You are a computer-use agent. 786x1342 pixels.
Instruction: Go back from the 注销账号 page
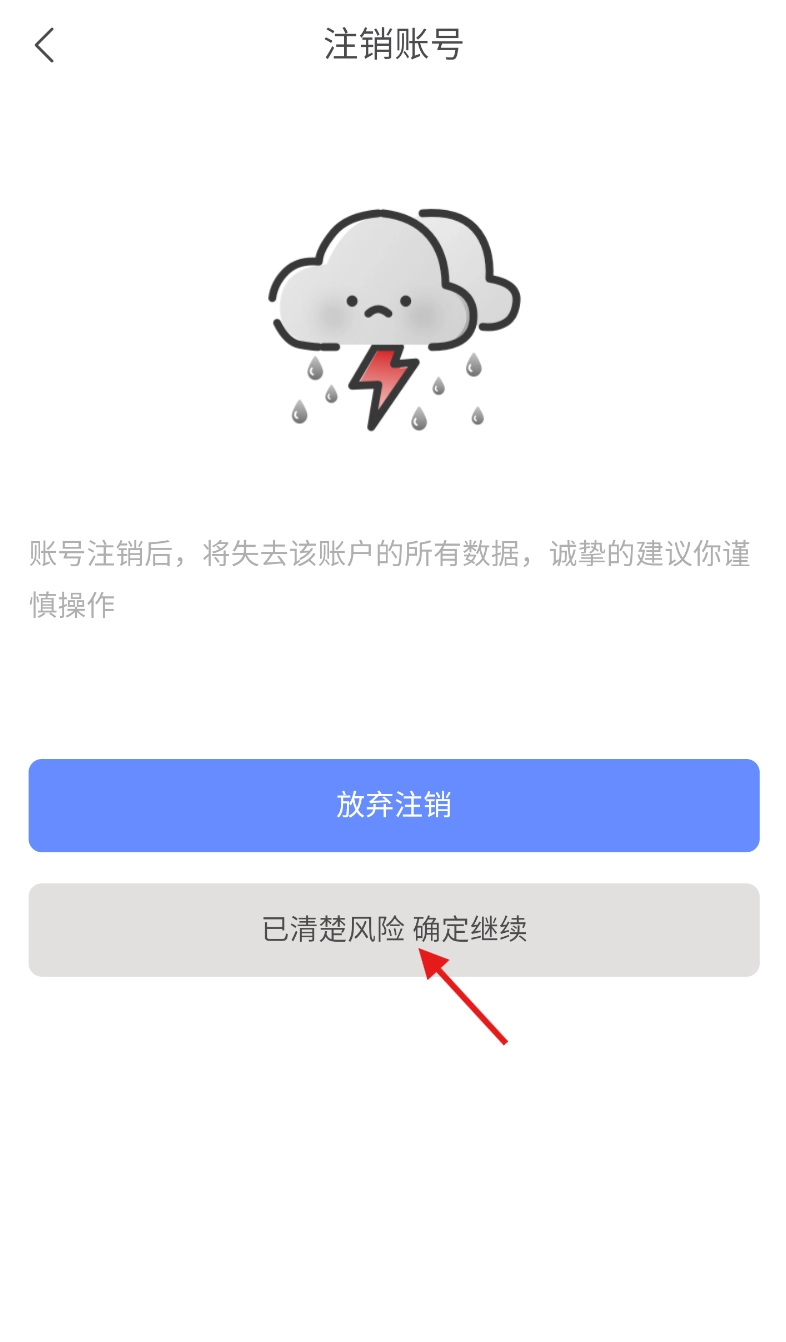44,46
